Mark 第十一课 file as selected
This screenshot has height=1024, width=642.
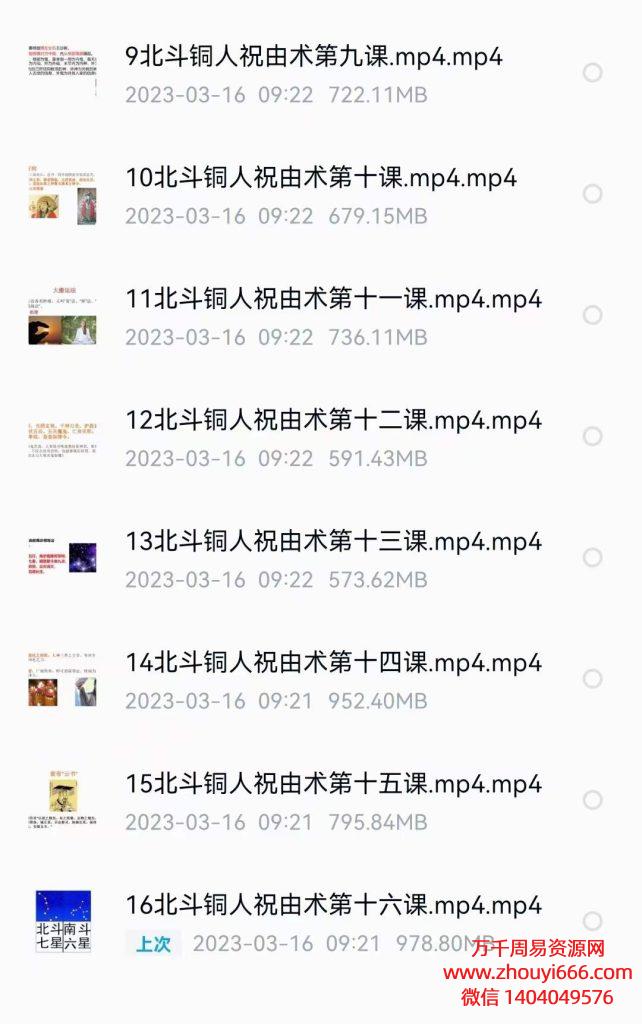pyautogui.click(x=592, y=315)
